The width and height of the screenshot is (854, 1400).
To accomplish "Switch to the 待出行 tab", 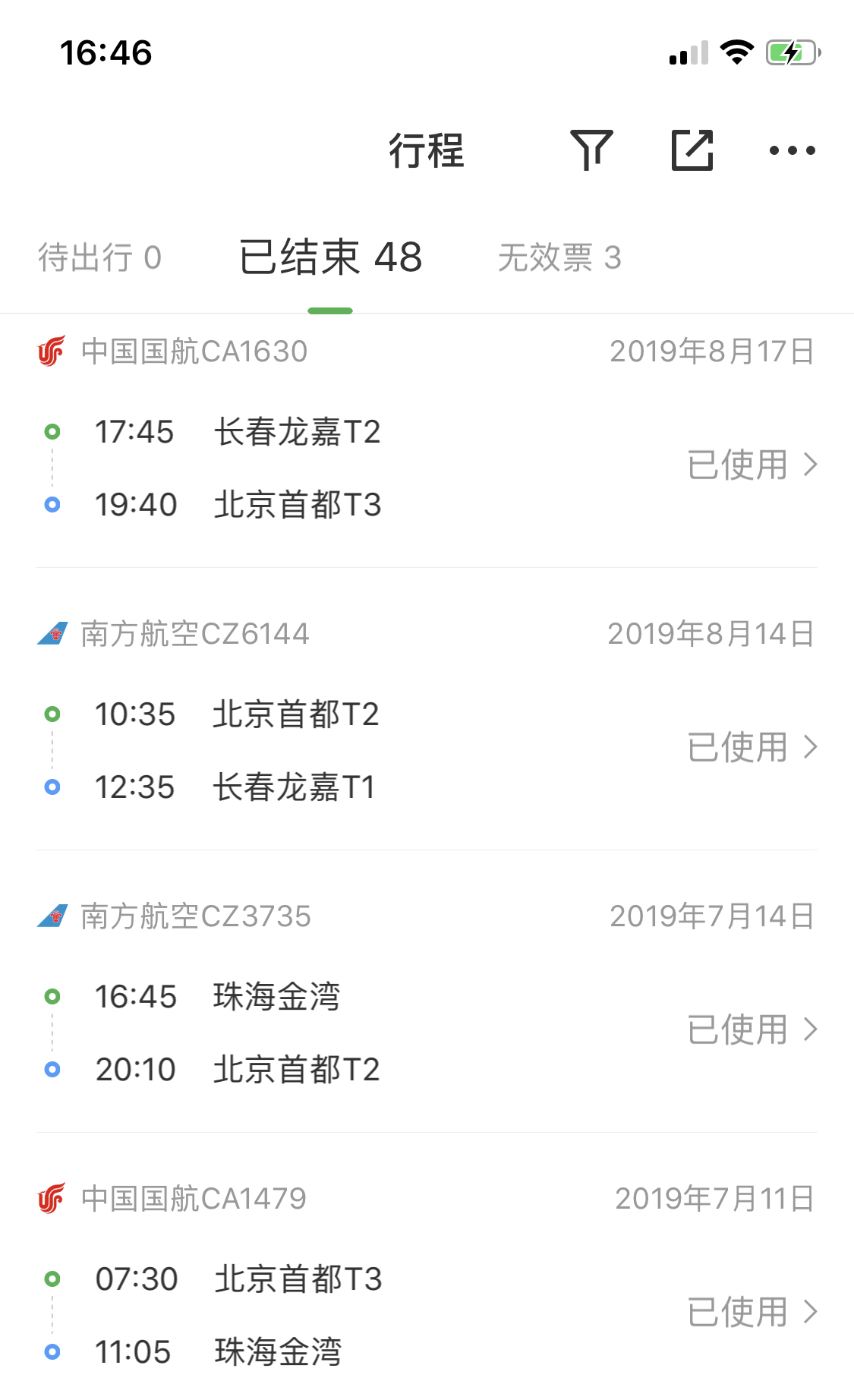I will click(99, 257).
